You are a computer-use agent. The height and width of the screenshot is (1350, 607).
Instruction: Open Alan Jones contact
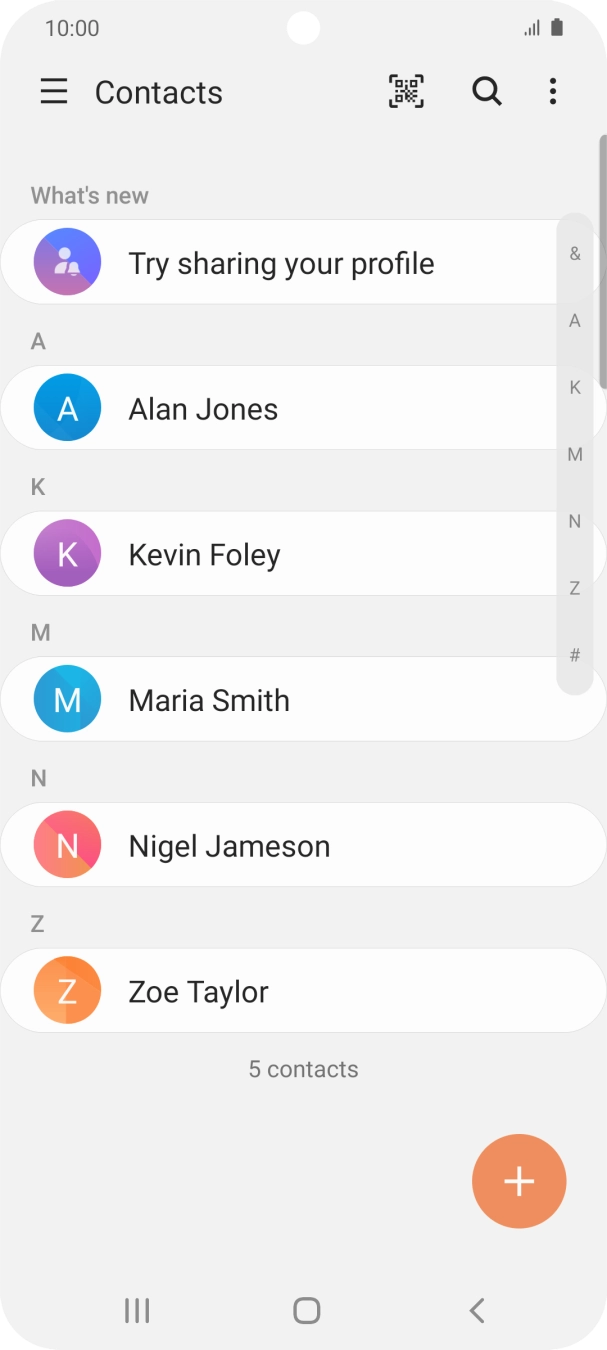coord(280,408)
